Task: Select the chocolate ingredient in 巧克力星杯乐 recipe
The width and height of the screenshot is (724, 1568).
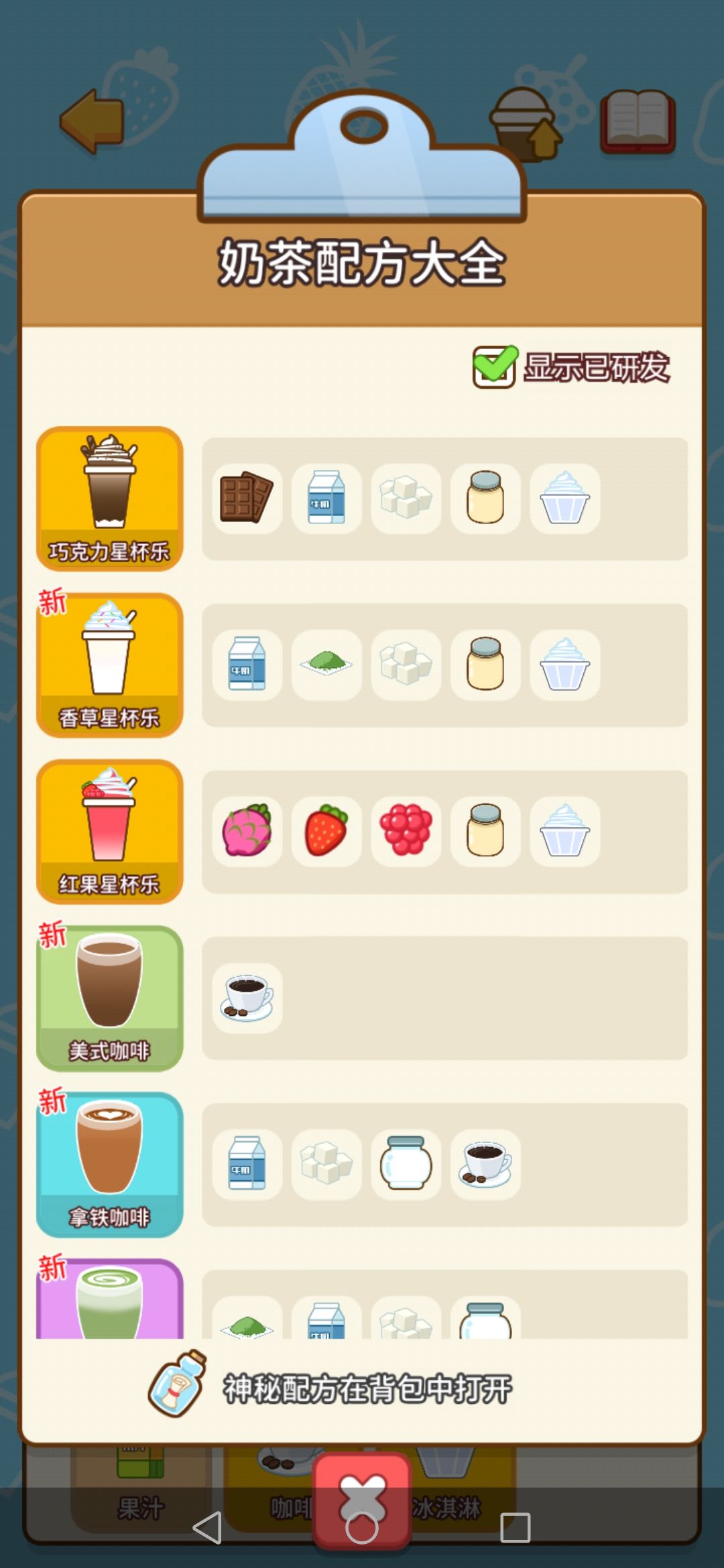Action: pyautogui.click(x=246, y=499)
